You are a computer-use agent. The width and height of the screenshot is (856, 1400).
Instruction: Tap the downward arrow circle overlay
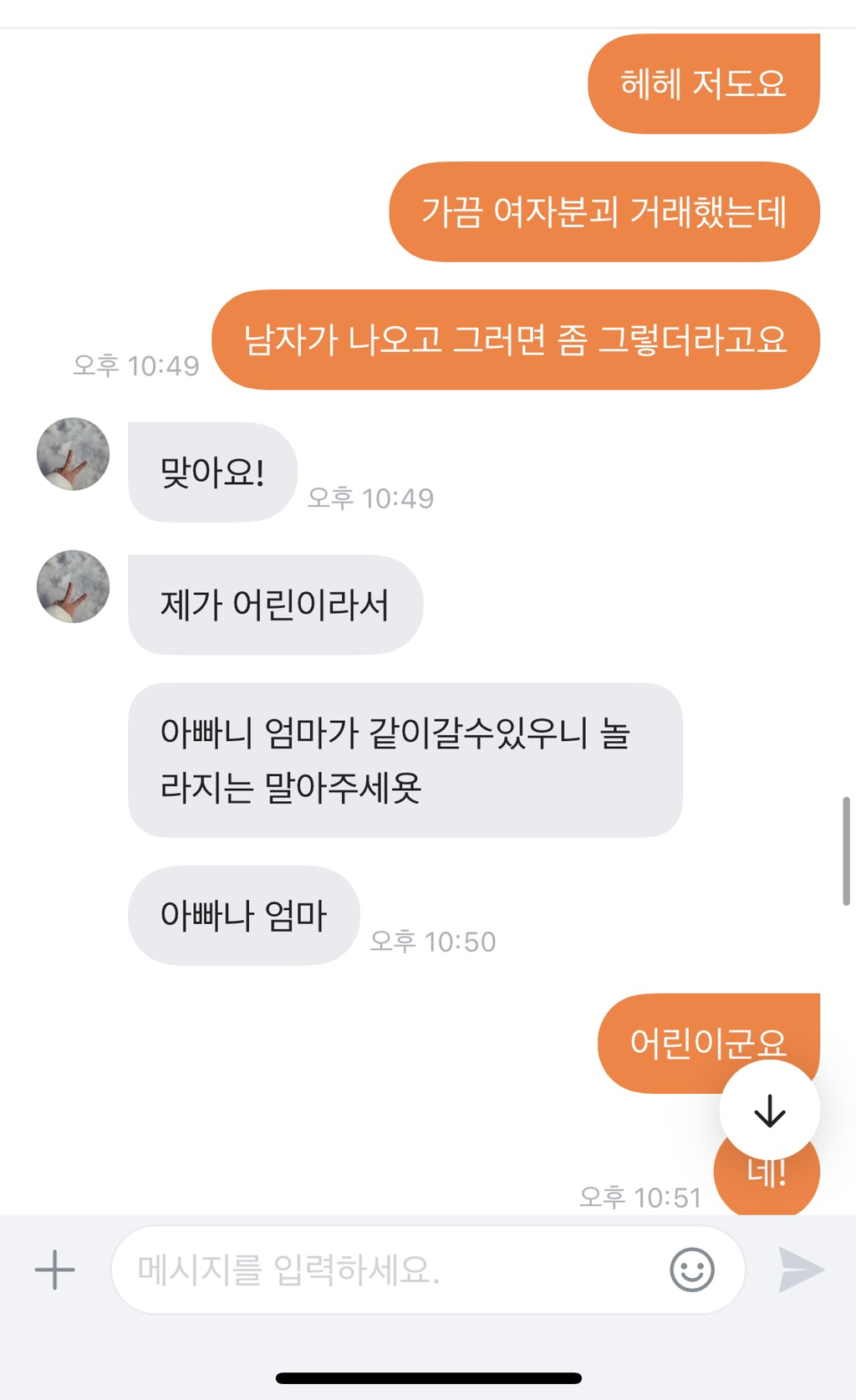tap(769, 1107)
